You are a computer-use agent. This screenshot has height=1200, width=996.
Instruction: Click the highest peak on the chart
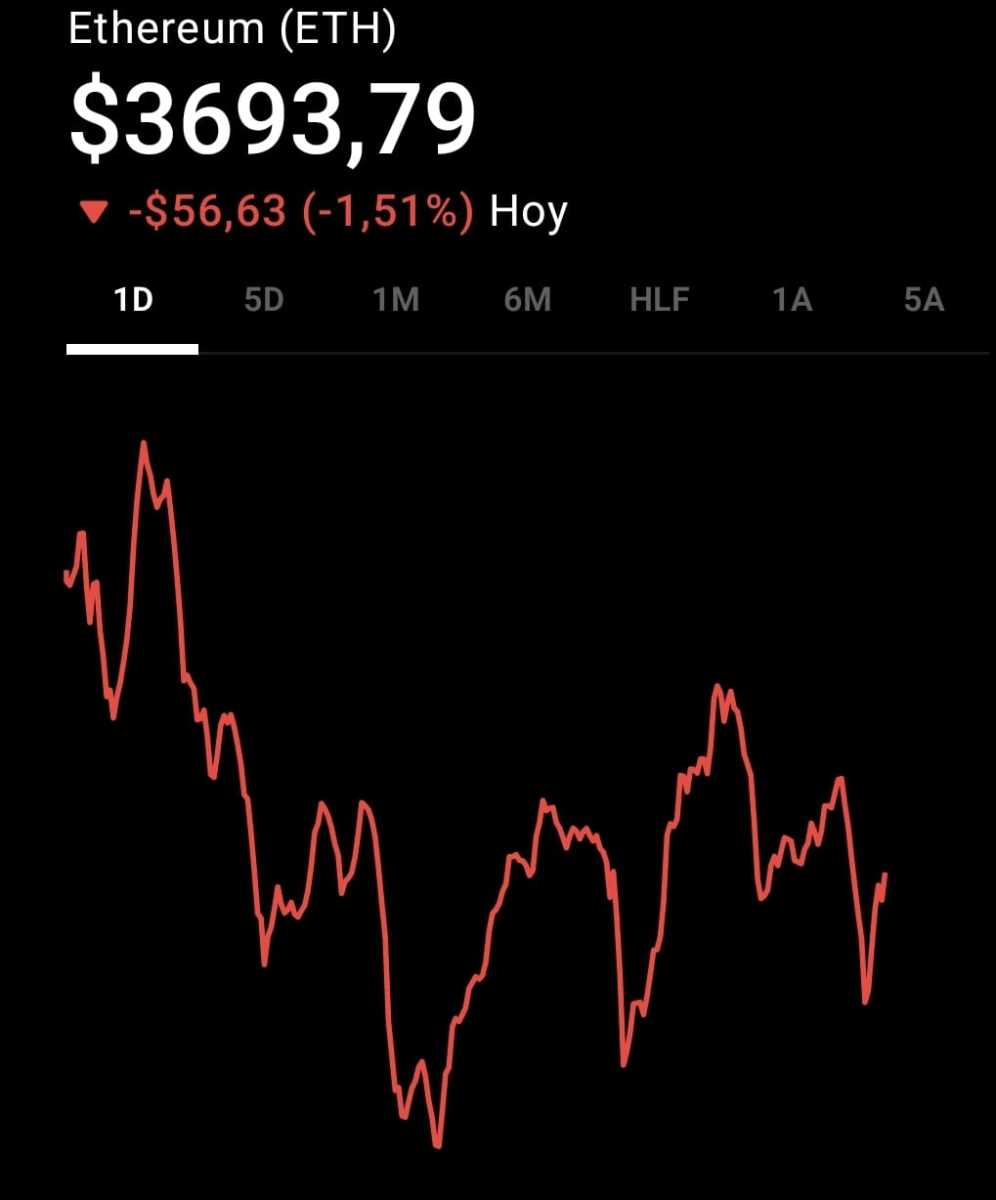[145, 442]
